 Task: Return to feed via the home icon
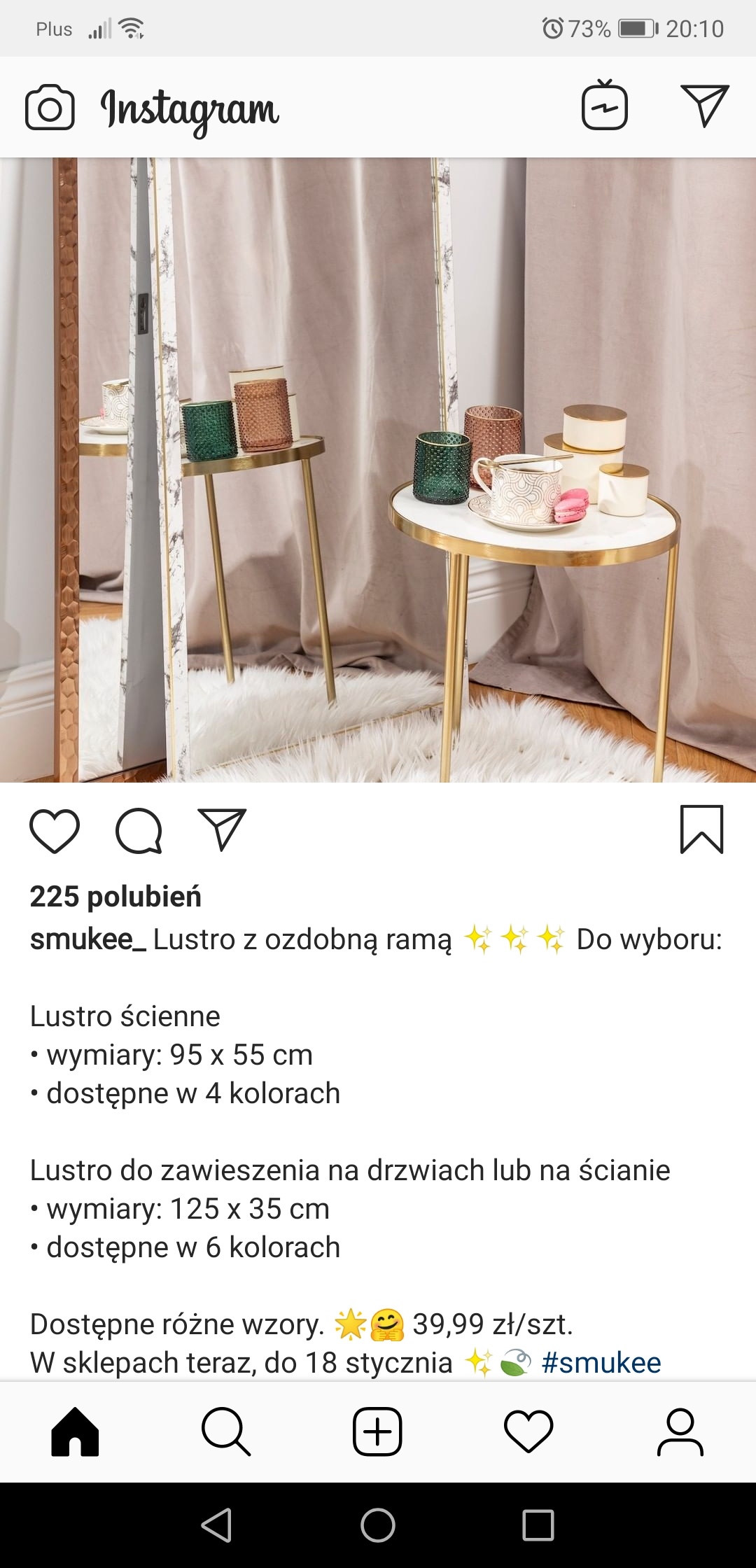[x=75, y=1432]
